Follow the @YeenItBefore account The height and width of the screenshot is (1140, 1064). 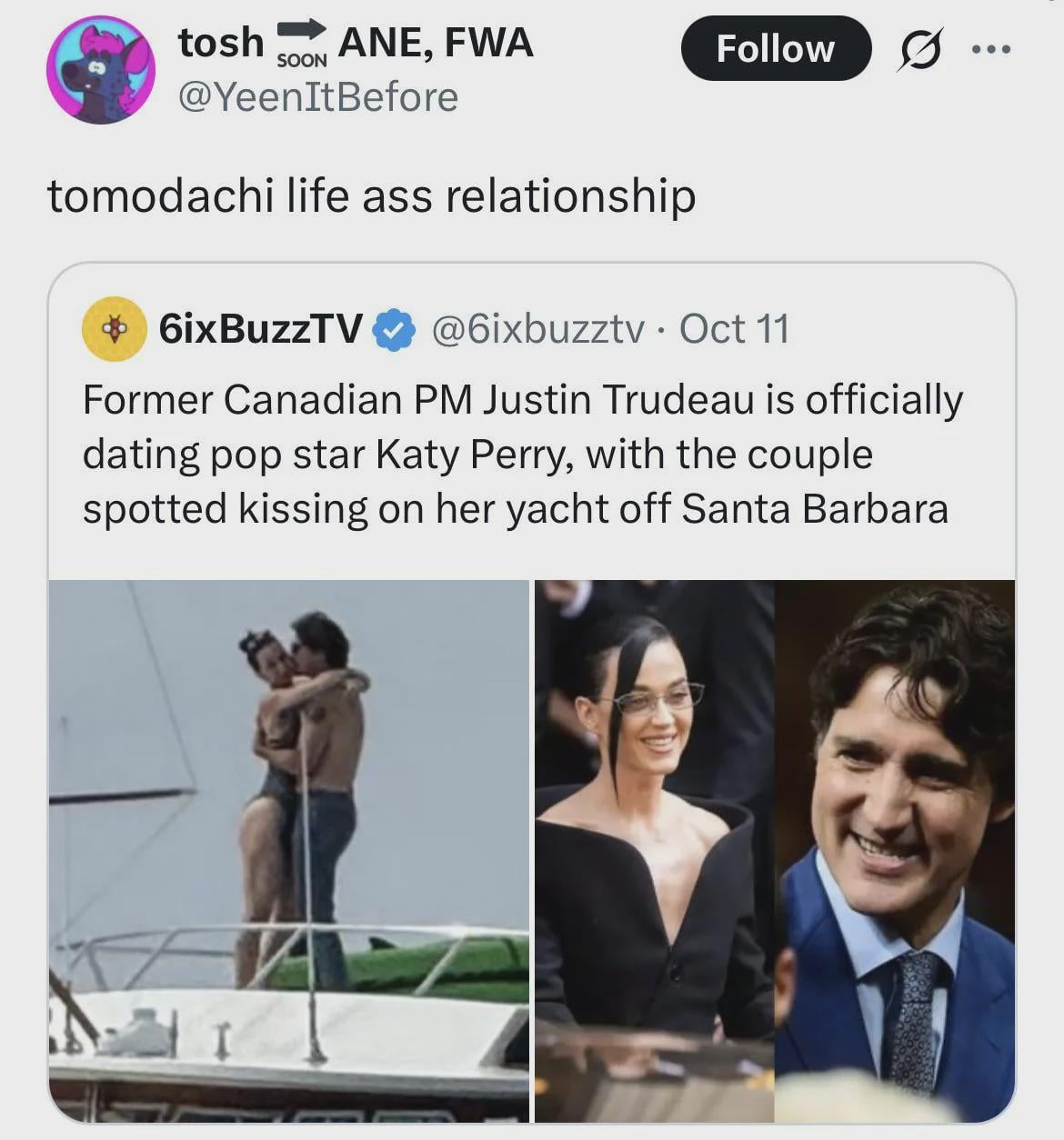pos(775,49)
